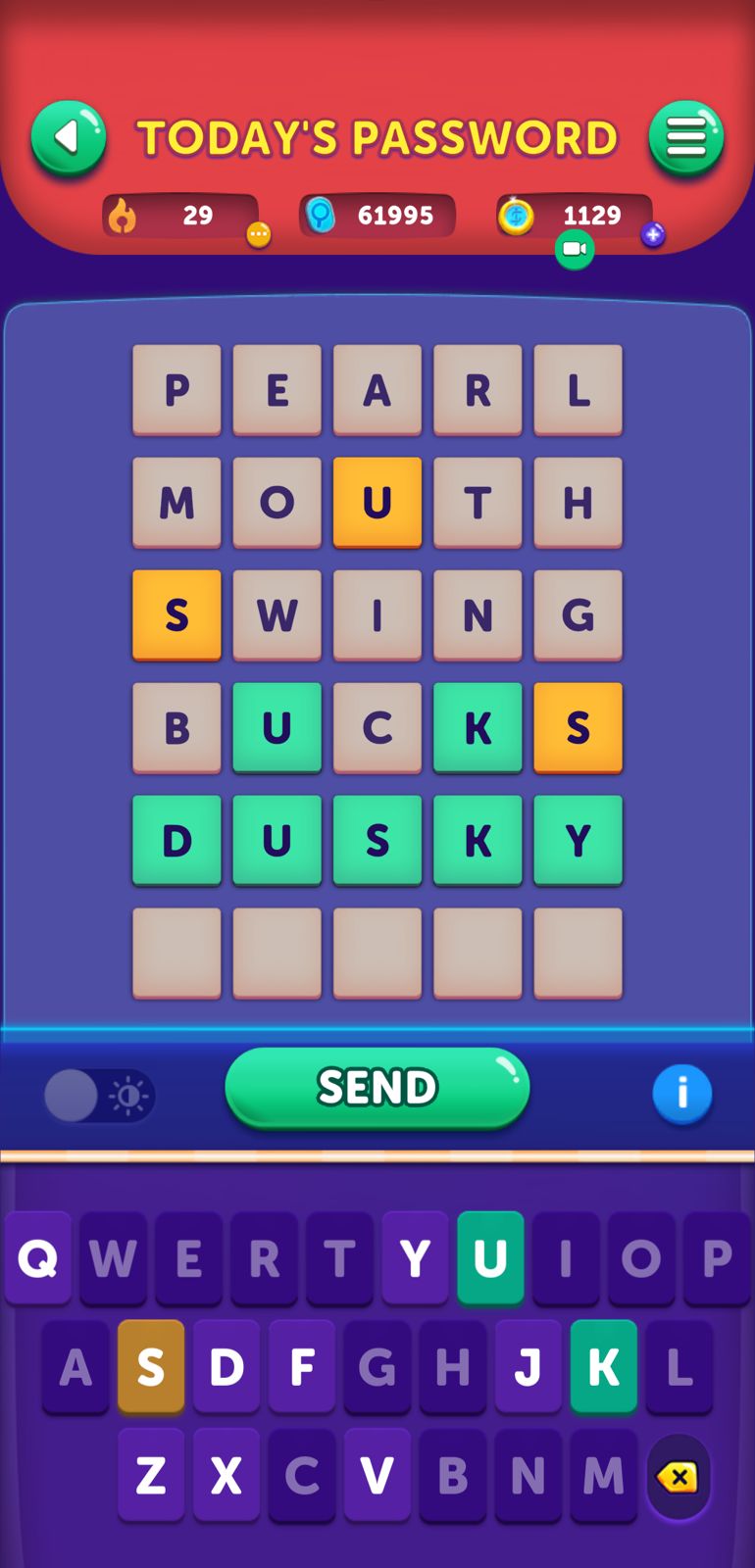Watch a video ad for coins
The image size is (755, 1568).
tap(575, 249)
